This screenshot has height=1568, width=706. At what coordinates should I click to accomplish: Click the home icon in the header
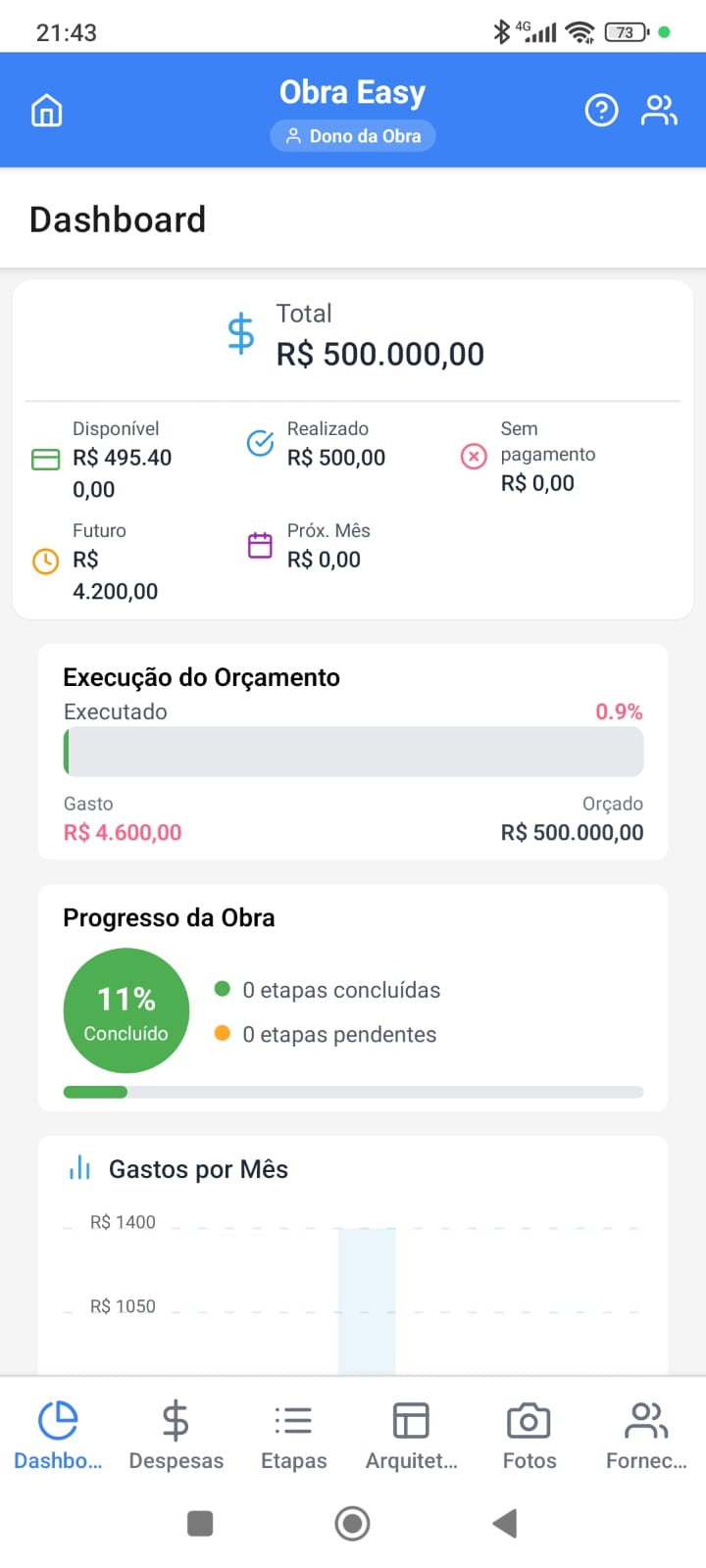[x=46, y=110]
